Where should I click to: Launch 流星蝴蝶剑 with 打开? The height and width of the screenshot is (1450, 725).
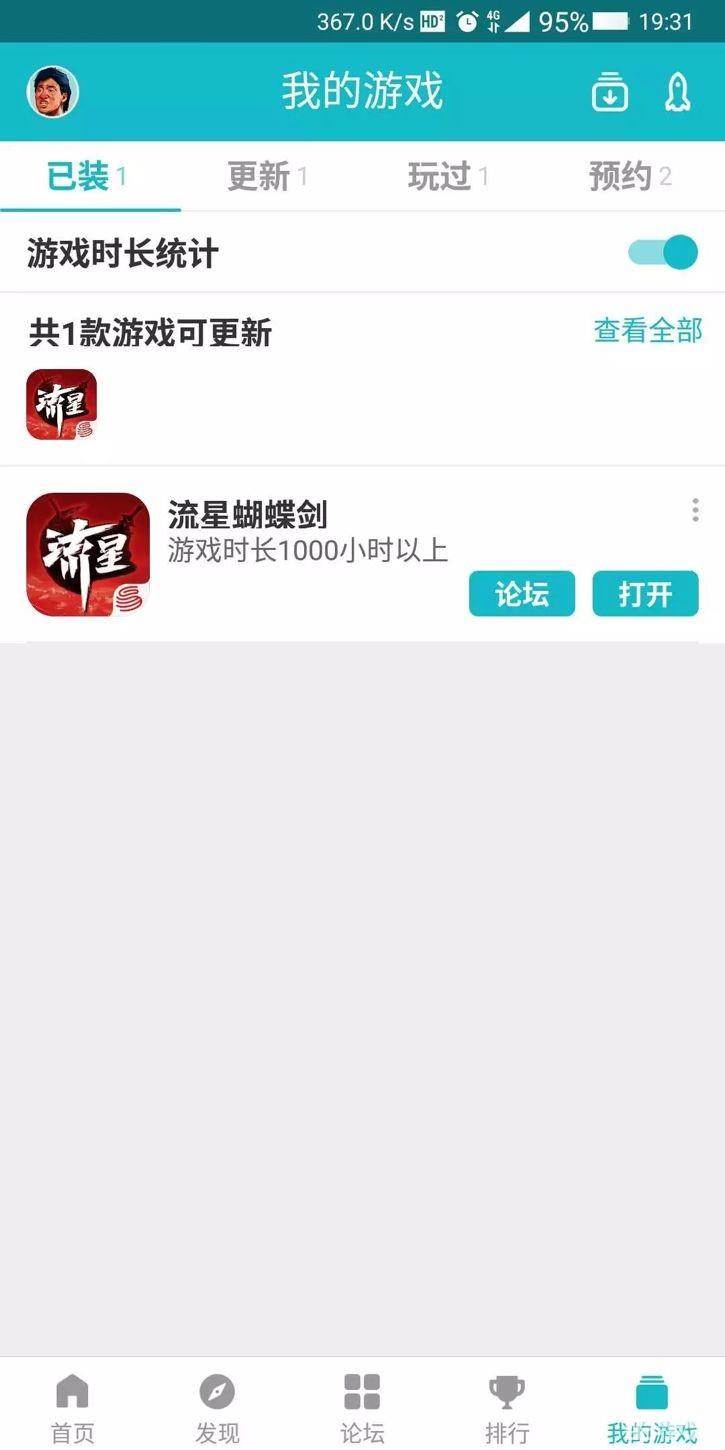[645, 594]
